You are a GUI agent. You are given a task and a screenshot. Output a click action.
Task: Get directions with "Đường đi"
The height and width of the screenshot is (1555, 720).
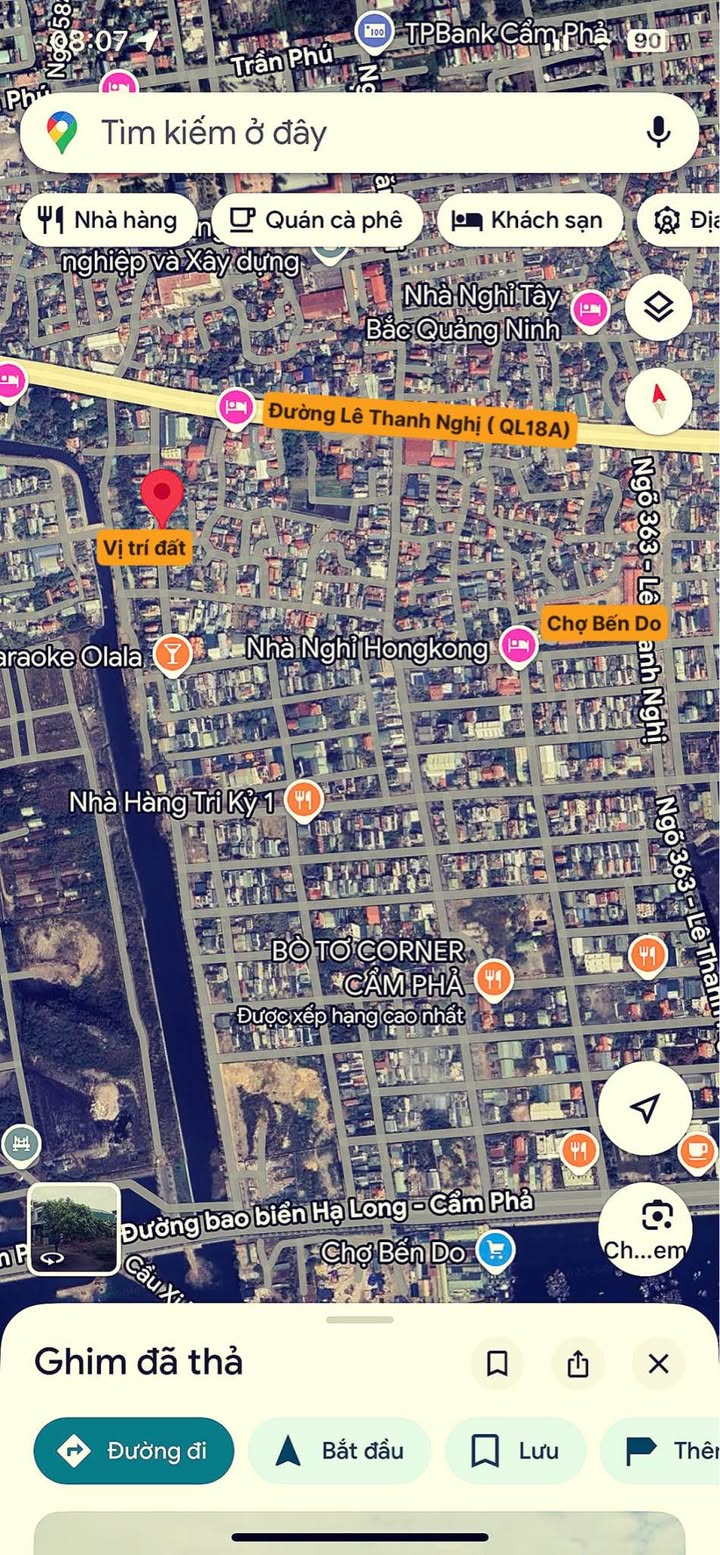pyautogui.click(x=134, y=1450)
